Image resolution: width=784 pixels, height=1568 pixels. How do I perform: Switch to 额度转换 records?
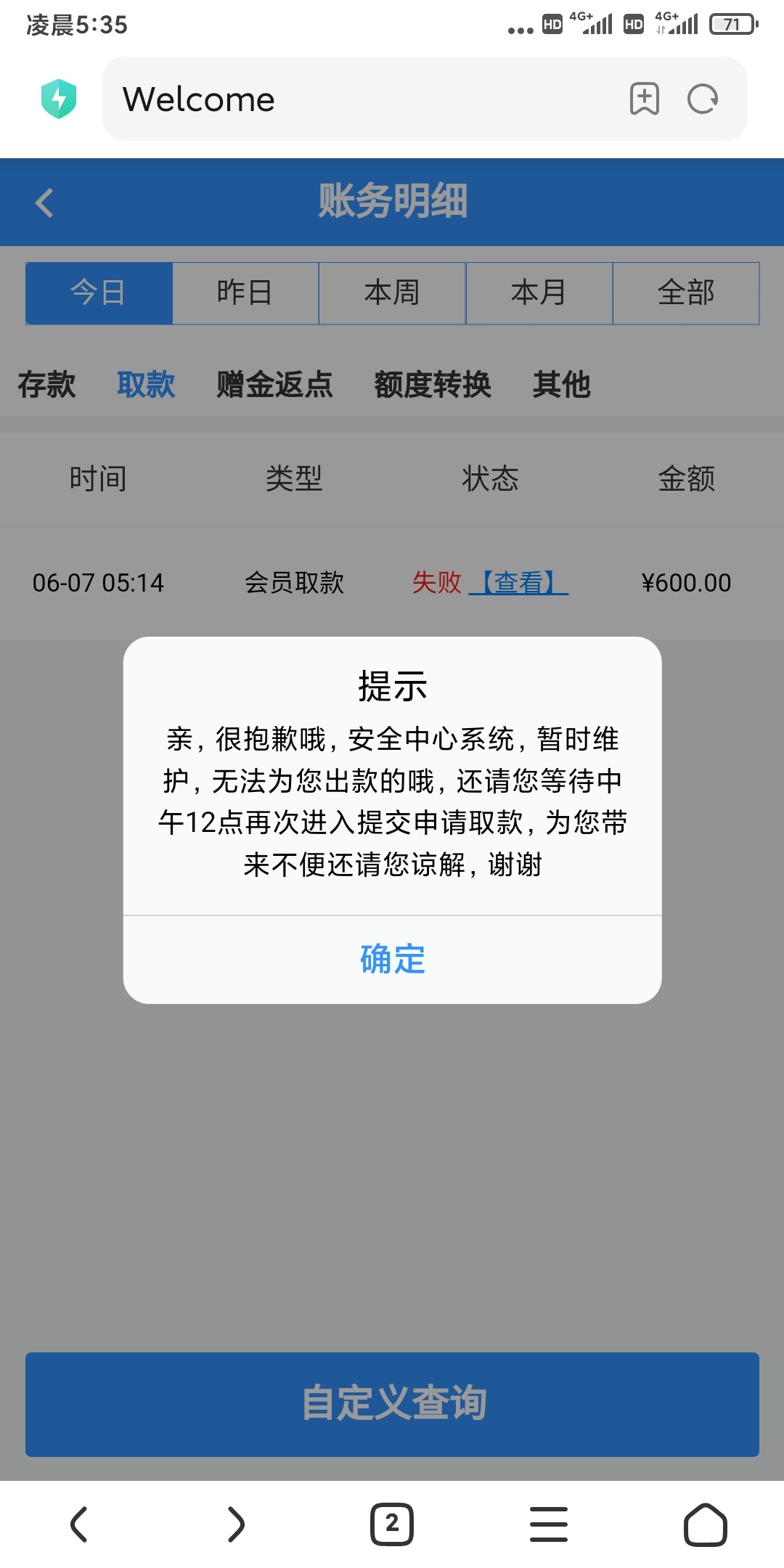click(433, 384)
